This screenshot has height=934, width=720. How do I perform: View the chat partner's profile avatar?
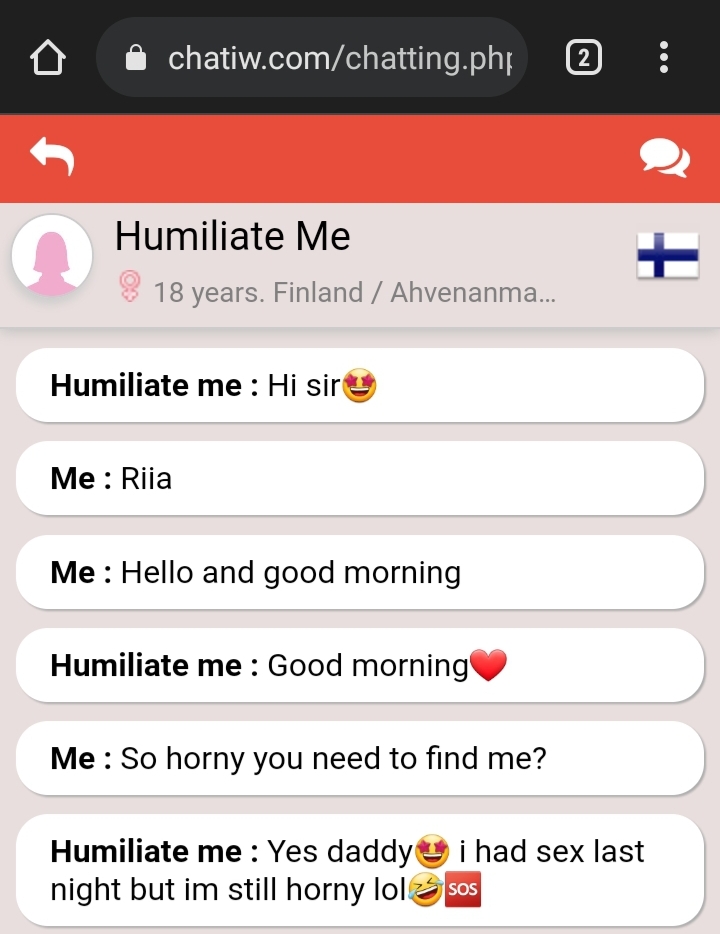pos(52,256)
